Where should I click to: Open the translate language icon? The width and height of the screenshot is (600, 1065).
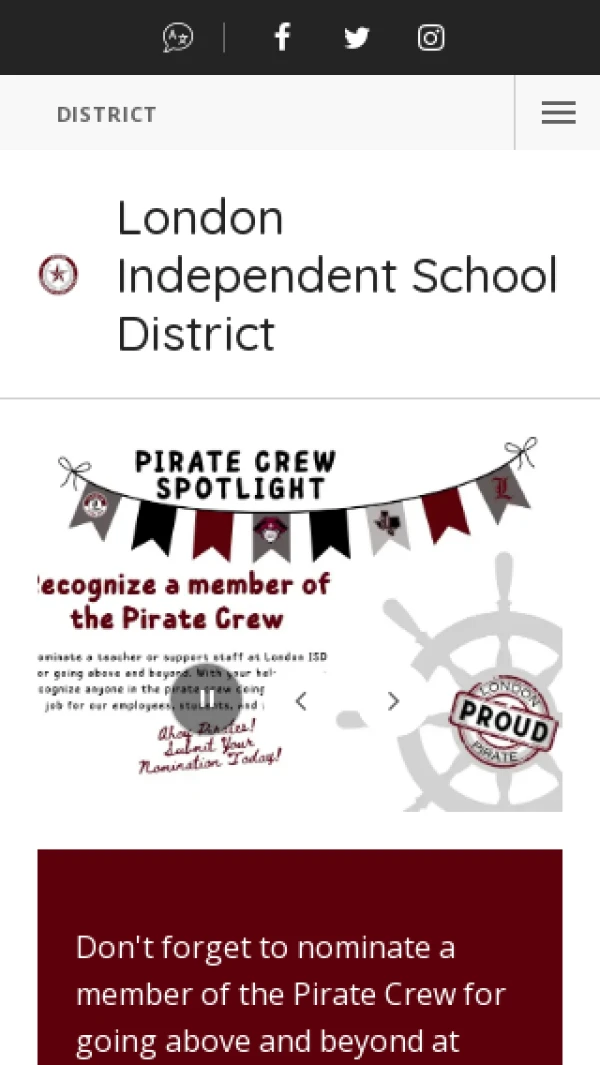[178, 37]
